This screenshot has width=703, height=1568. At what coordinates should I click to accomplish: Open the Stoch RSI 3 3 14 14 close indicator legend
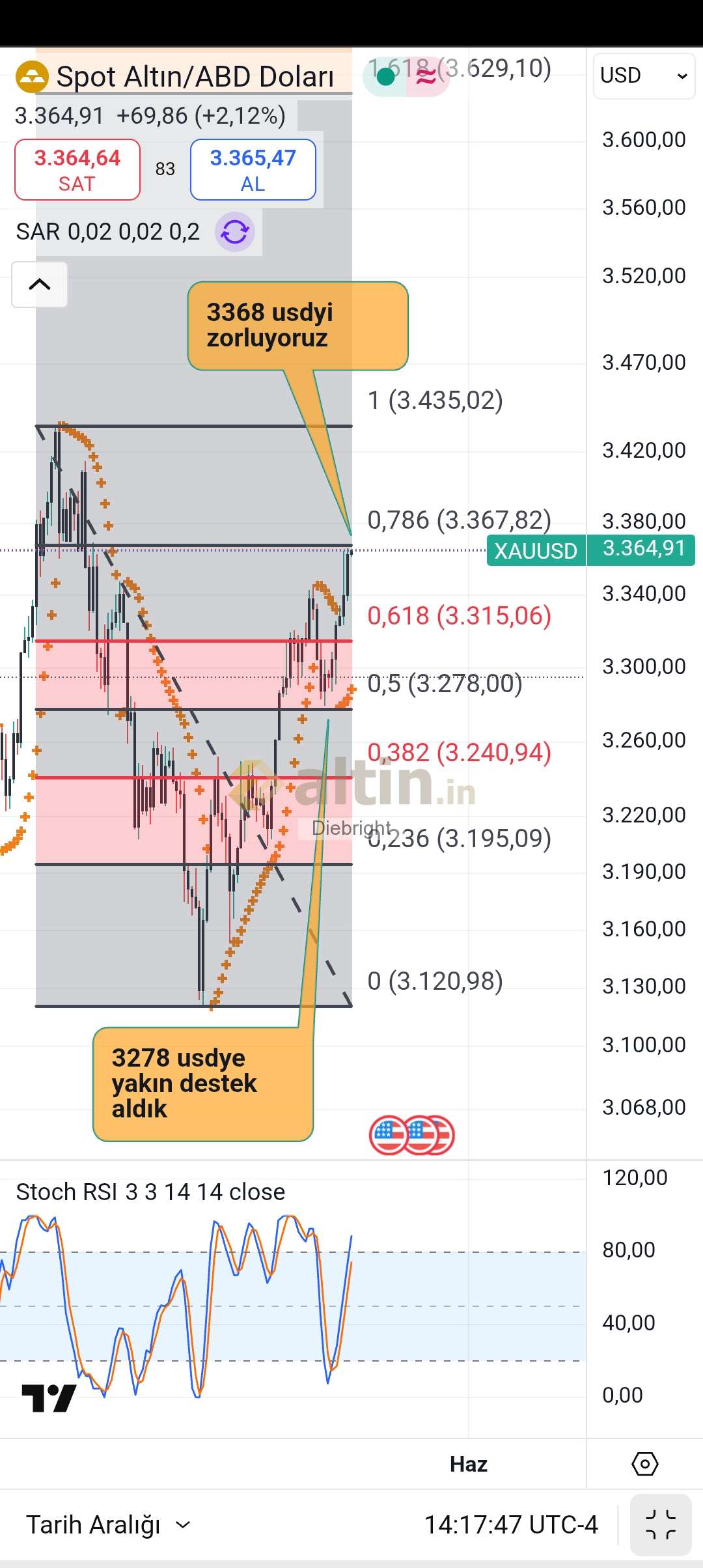coord(150,1192)
